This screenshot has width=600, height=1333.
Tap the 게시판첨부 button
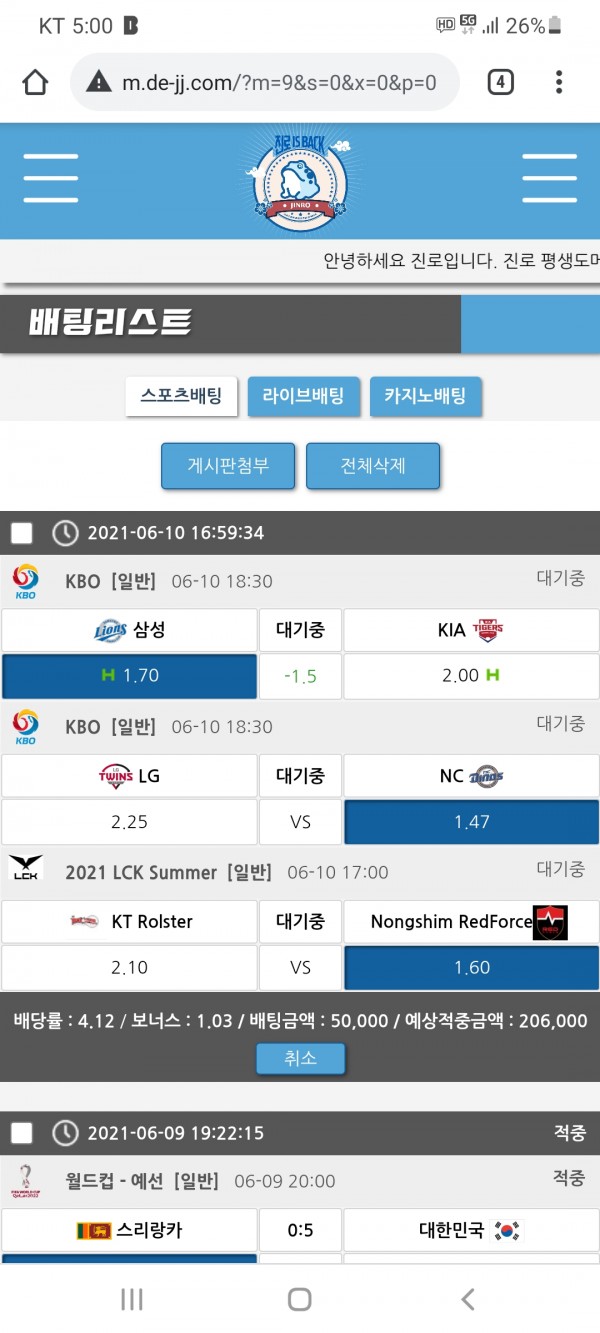(x=228, y=466)
